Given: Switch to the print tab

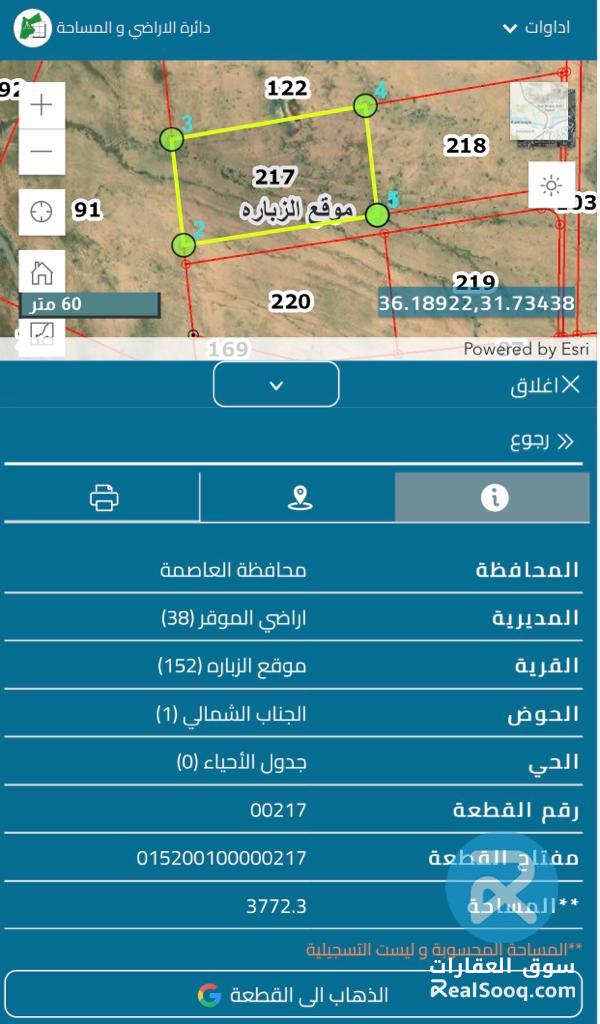Looking at the screenshot, I should [x=104, y=497].
